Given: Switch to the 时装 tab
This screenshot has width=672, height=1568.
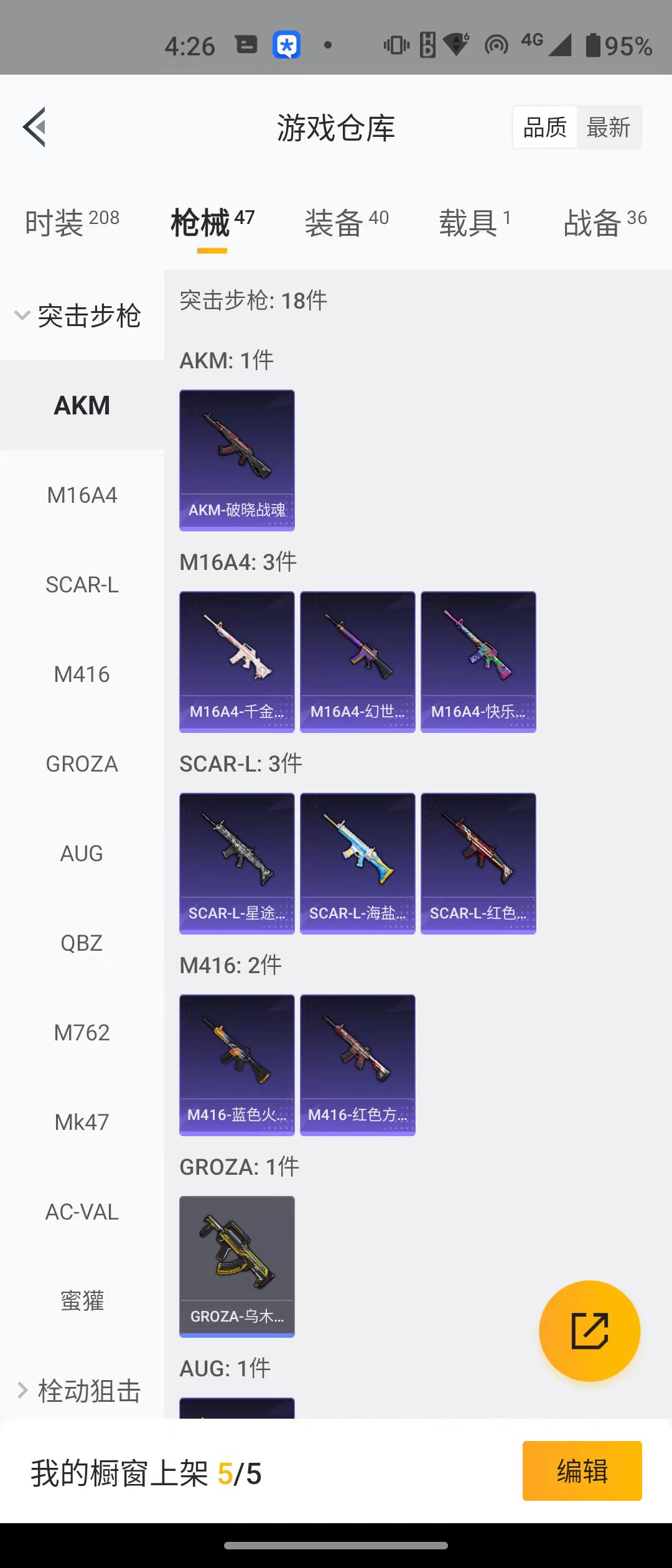Looking at the screenshot, I should point(72,223).
